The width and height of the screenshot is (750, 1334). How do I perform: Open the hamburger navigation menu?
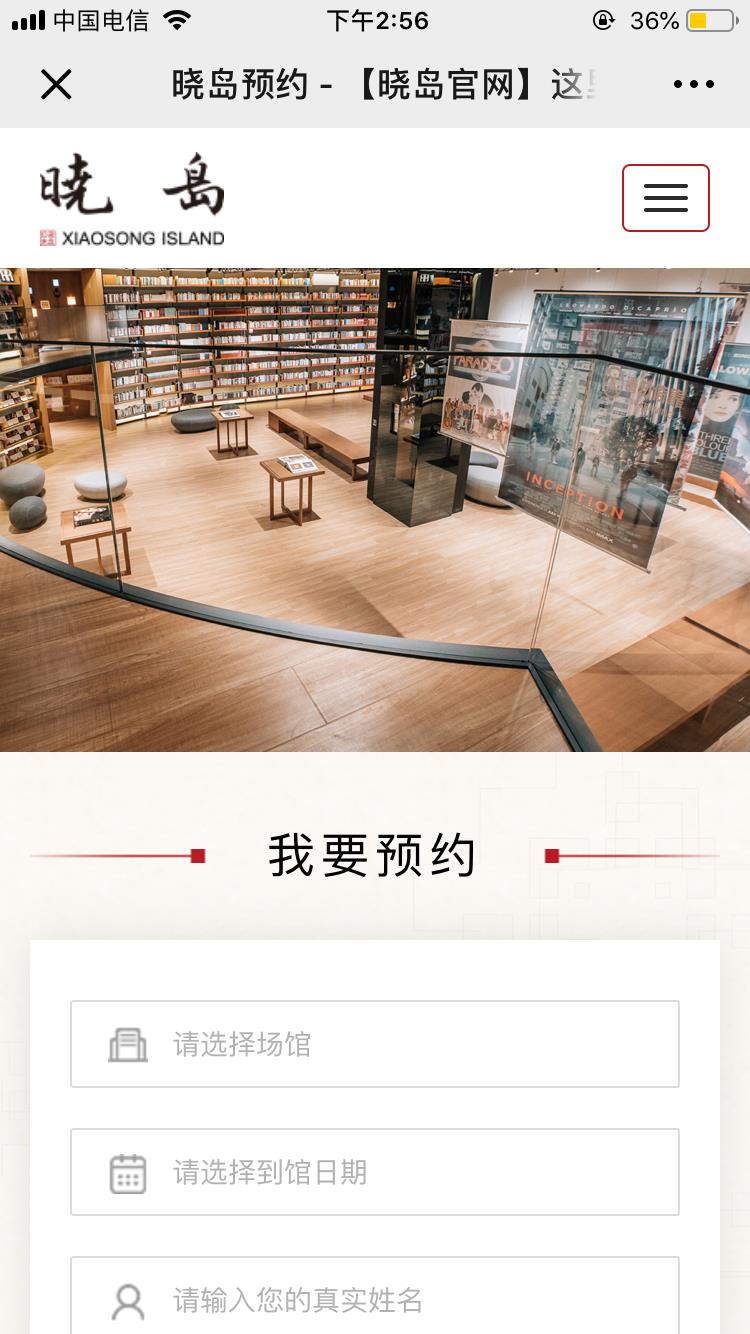pos(665,198)
